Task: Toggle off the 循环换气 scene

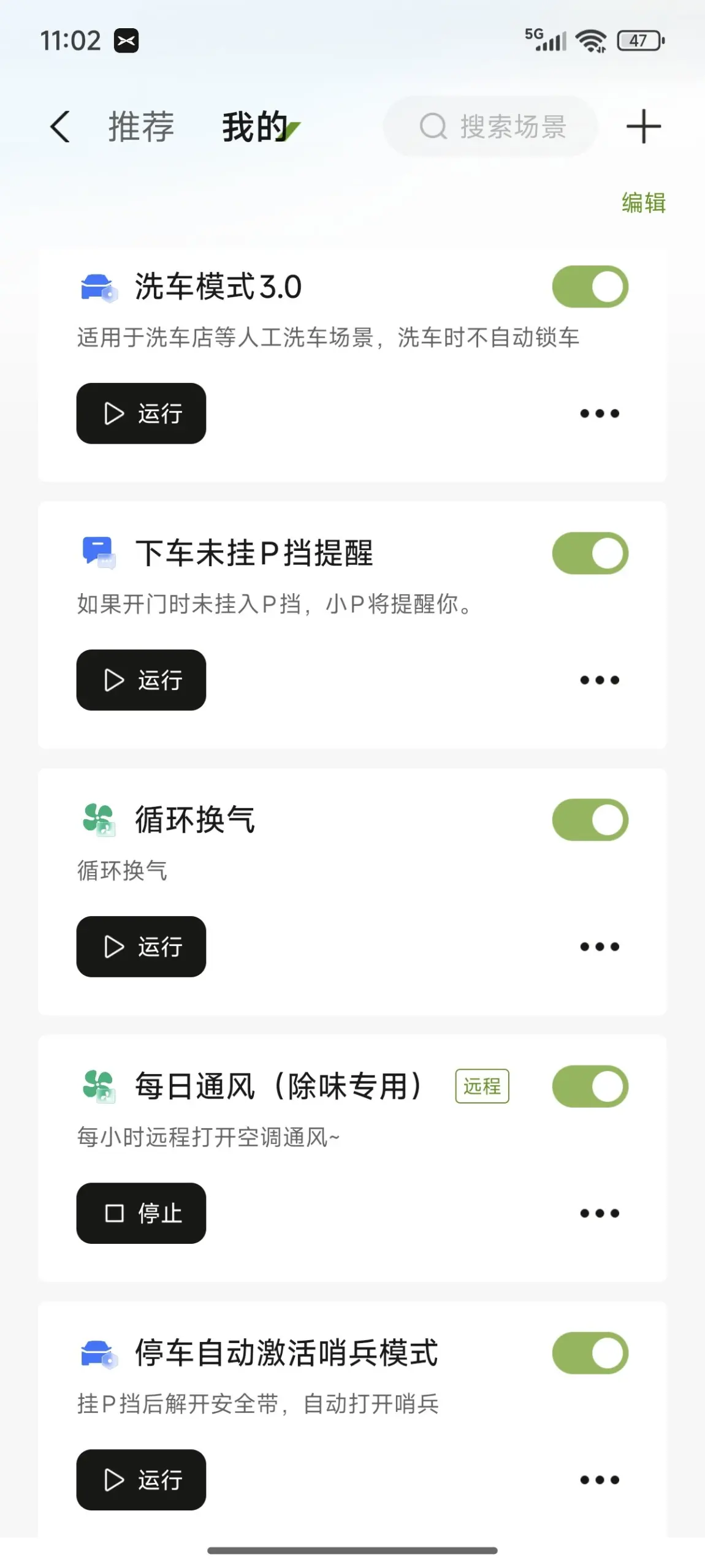Action: point(590,820)
